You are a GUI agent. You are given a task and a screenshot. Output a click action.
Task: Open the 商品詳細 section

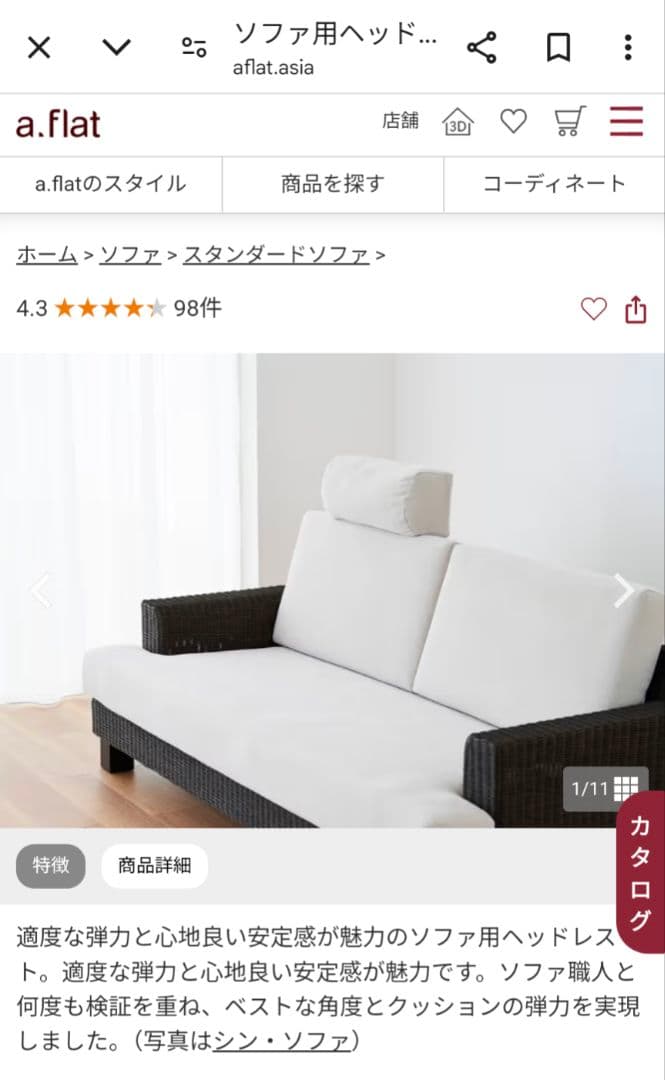coord(154,866)
